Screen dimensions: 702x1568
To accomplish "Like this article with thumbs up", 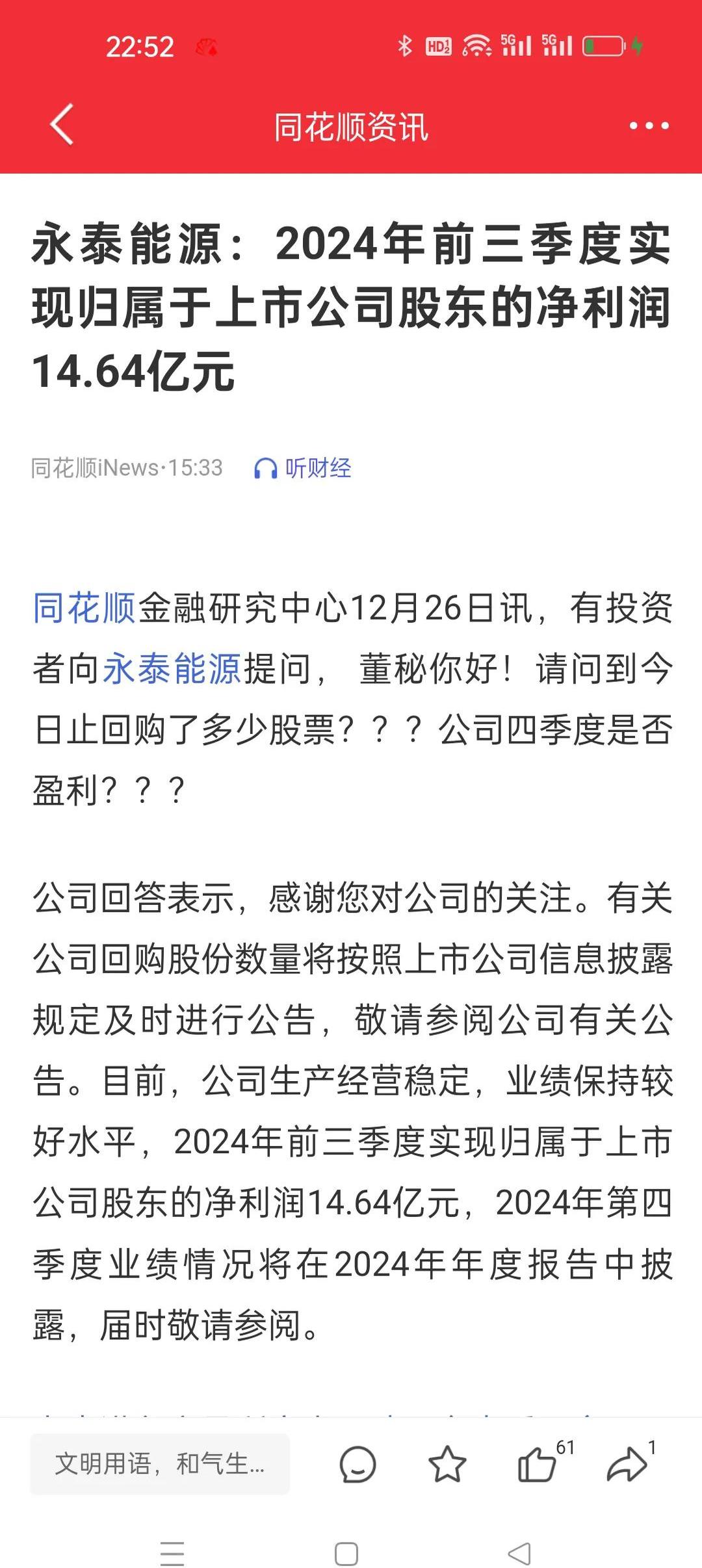I will pos(538,1464).
